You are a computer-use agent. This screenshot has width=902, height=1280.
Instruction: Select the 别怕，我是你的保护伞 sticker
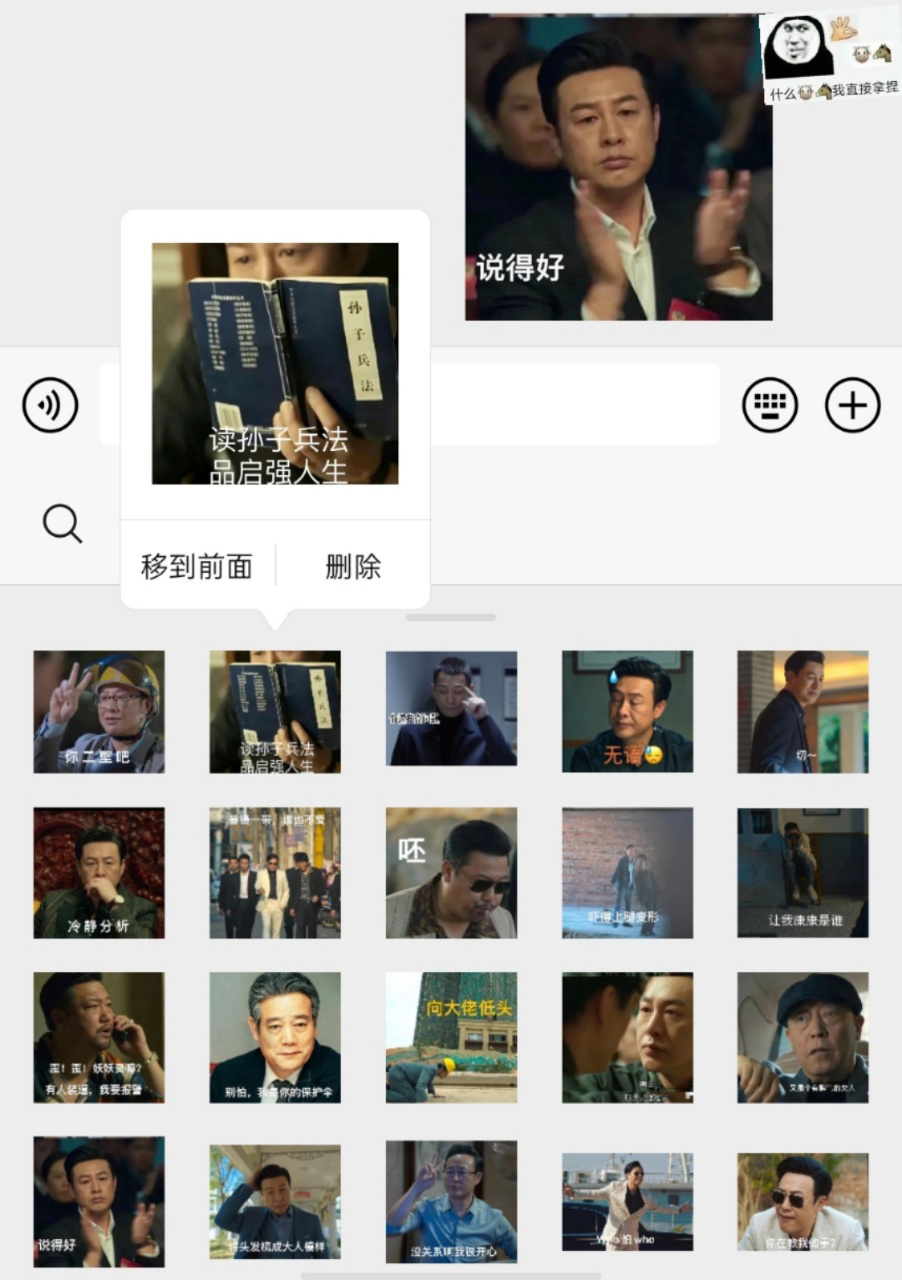click(x=274, y=1036)
